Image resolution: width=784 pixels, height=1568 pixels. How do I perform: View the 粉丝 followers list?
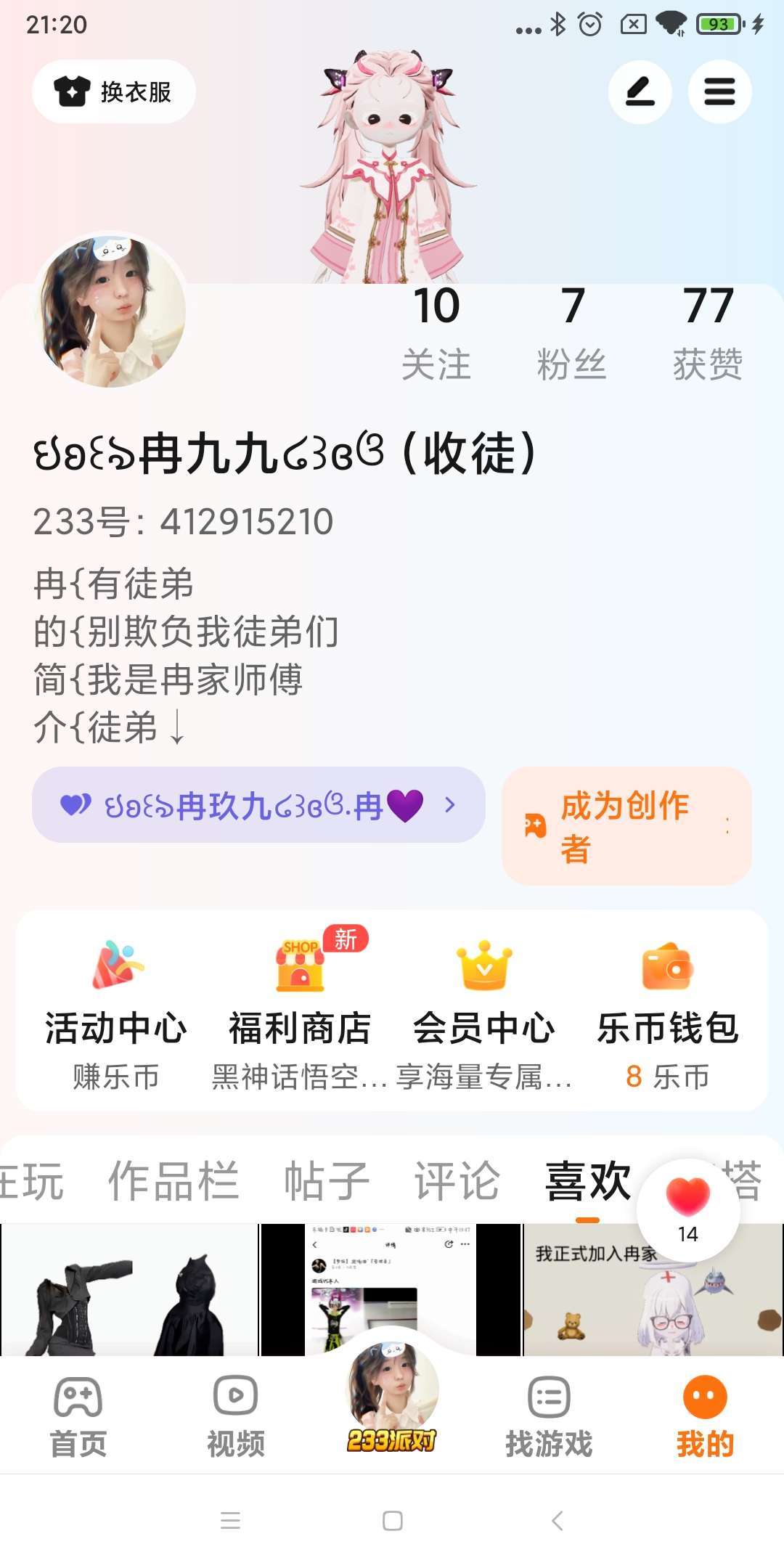pyautogui.click(x=572, y=332)
